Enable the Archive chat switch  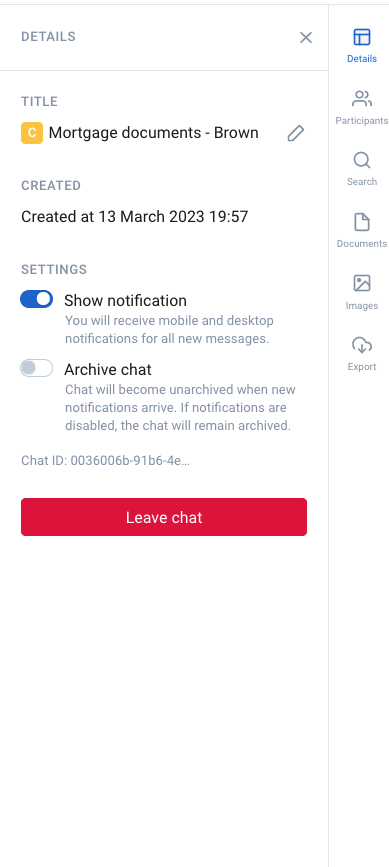(x=36, y=368)
